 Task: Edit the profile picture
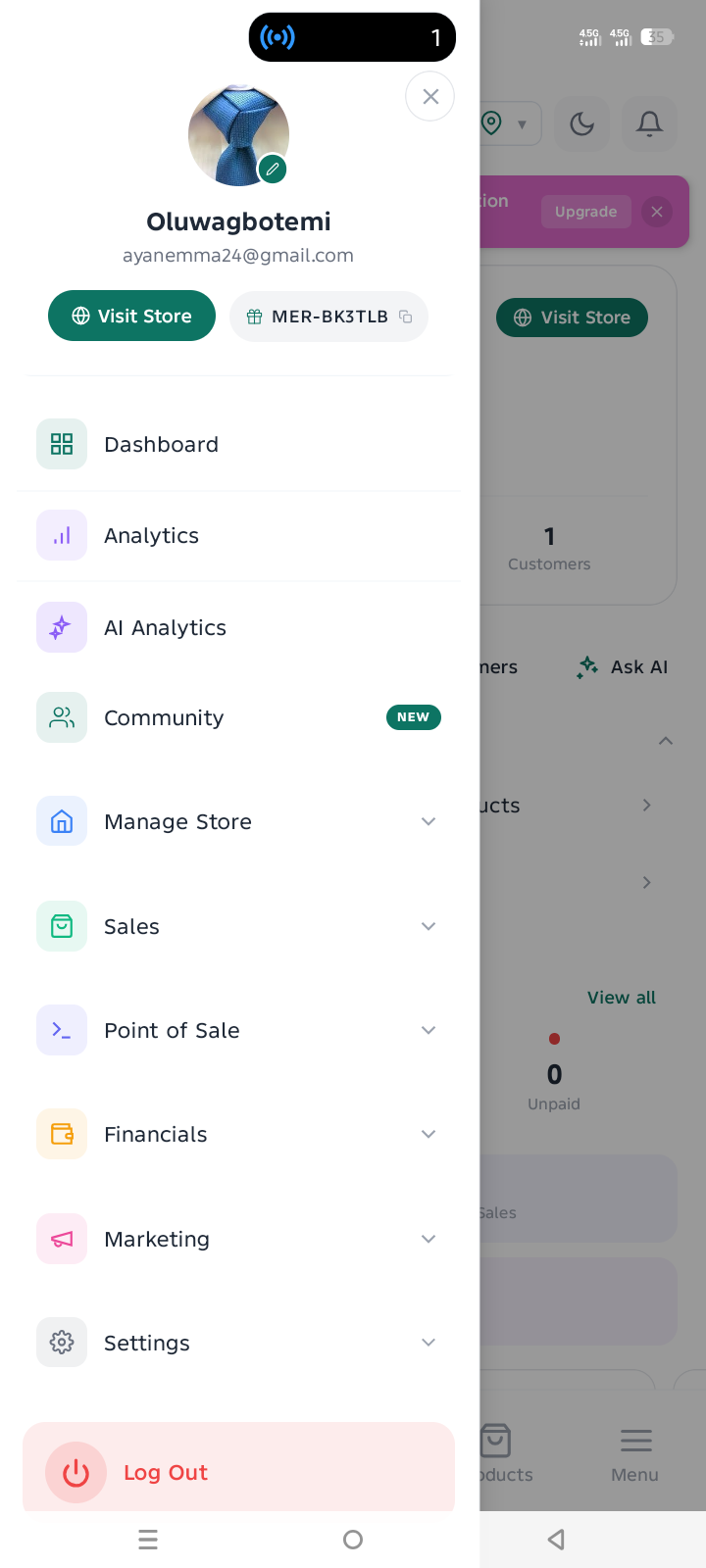point(273,170)
